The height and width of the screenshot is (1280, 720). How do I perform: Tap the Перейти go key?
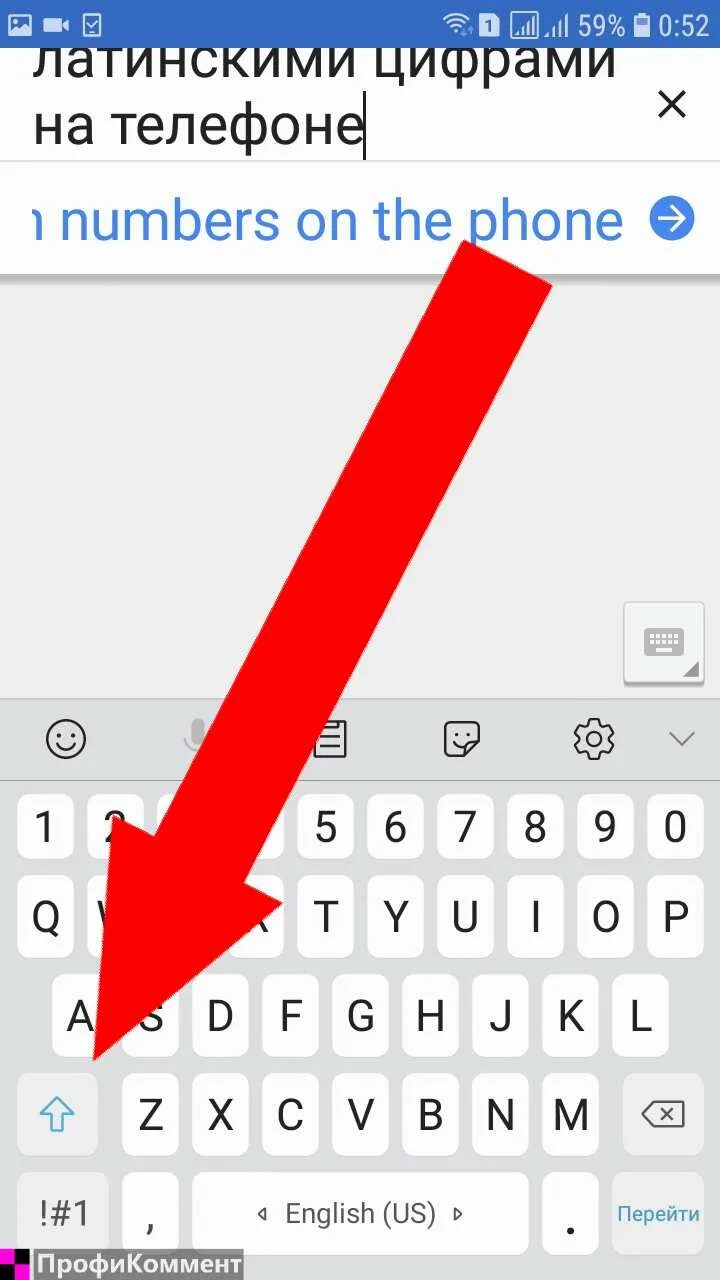(x=658, y=1214)
